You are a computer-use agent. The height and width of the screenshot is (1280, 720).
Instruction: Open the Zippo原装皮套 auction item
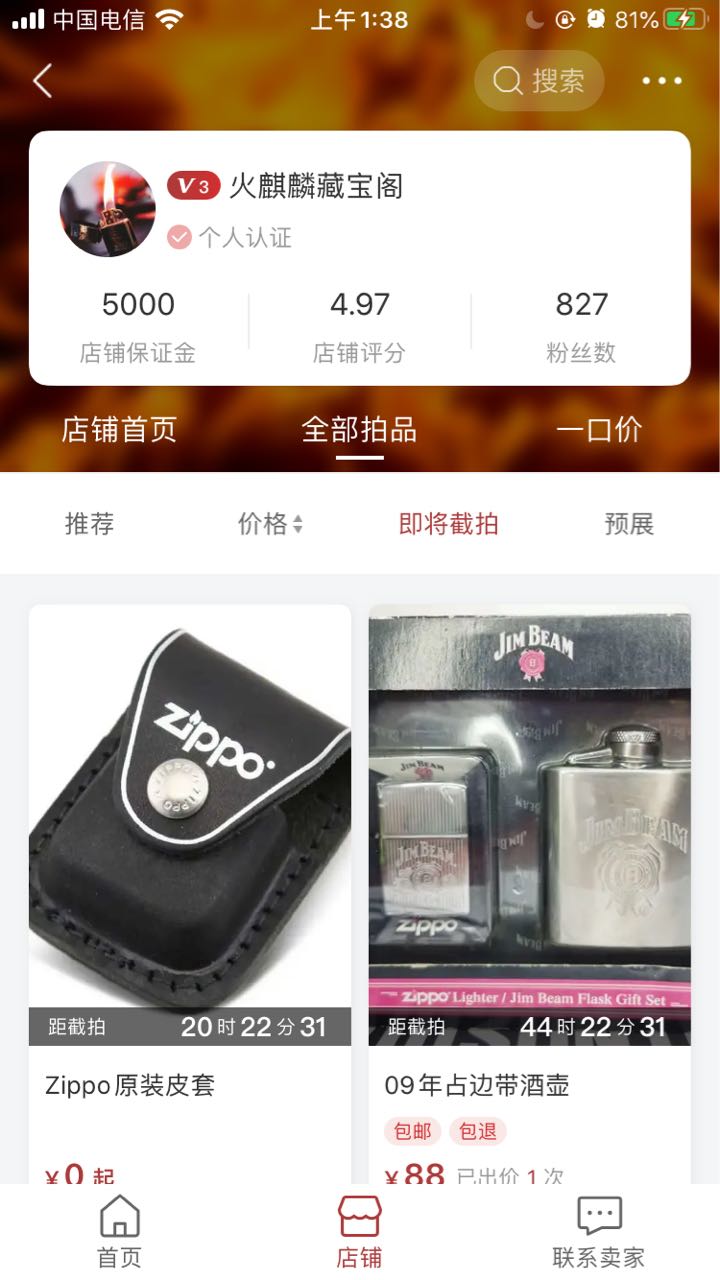pos(190,820)
